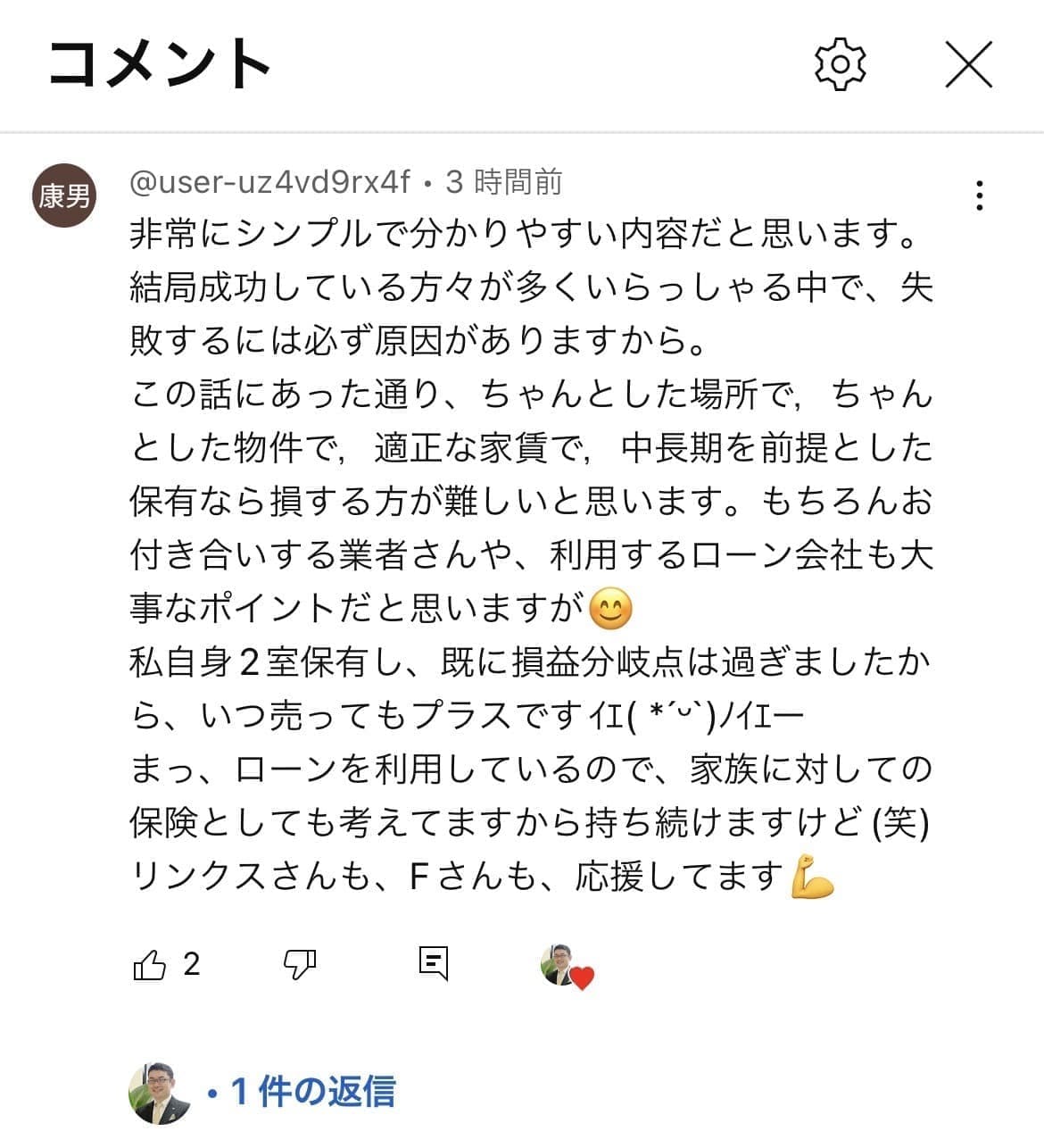Image resolution: width=1044 pixels, height=1148 pixels.
Task: Open the 康男 commenter's profile avatar
Action: (x=64, y=195)
